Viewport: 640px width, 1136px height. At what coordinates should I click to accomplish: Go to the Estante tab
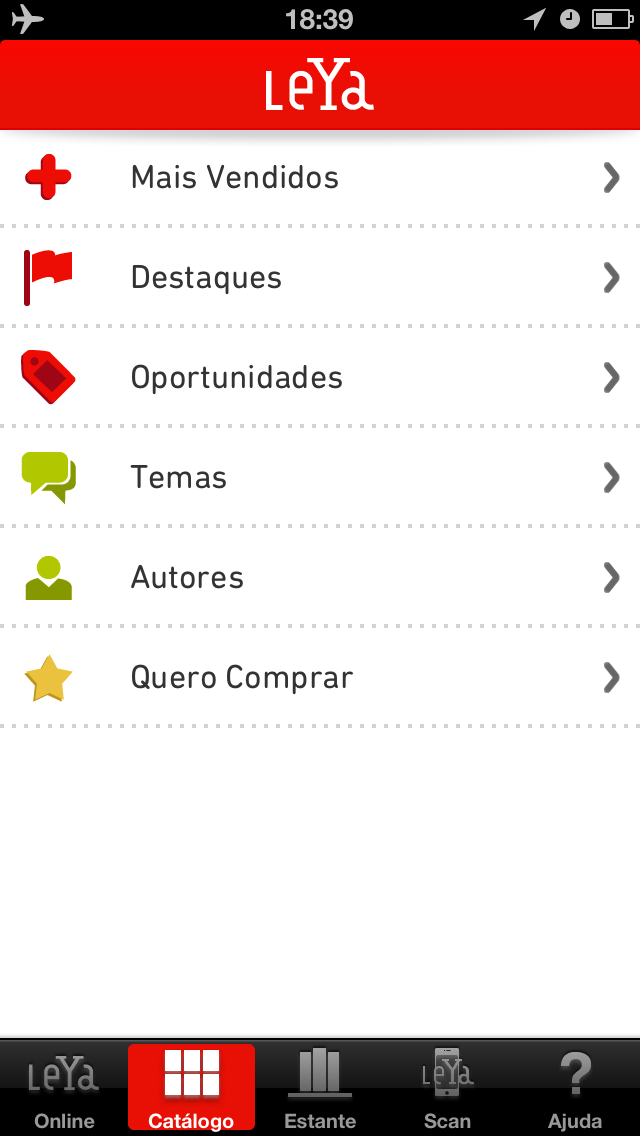pos(320,1087)
